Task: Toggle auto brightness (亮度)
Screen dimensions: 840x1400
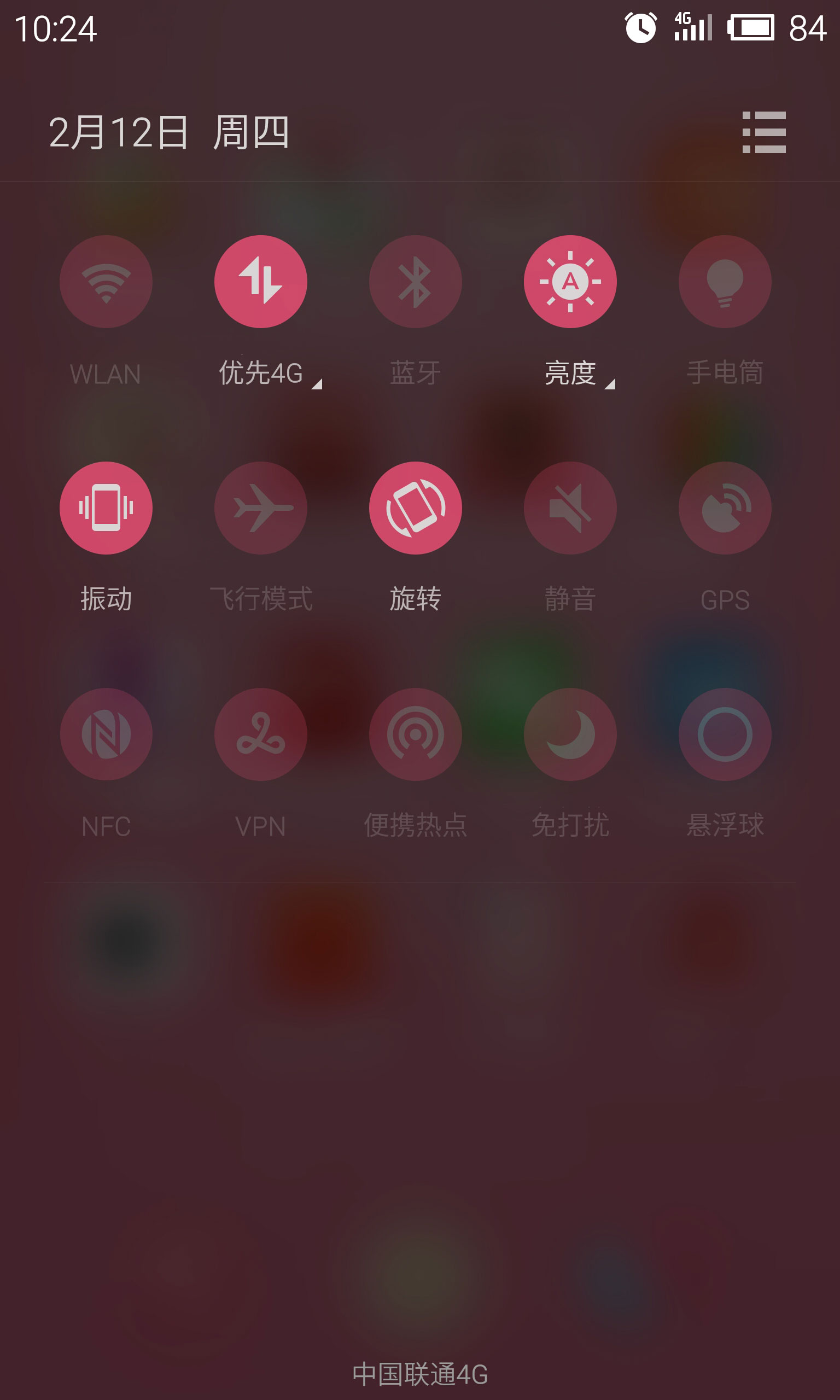Action: (570, 281)
